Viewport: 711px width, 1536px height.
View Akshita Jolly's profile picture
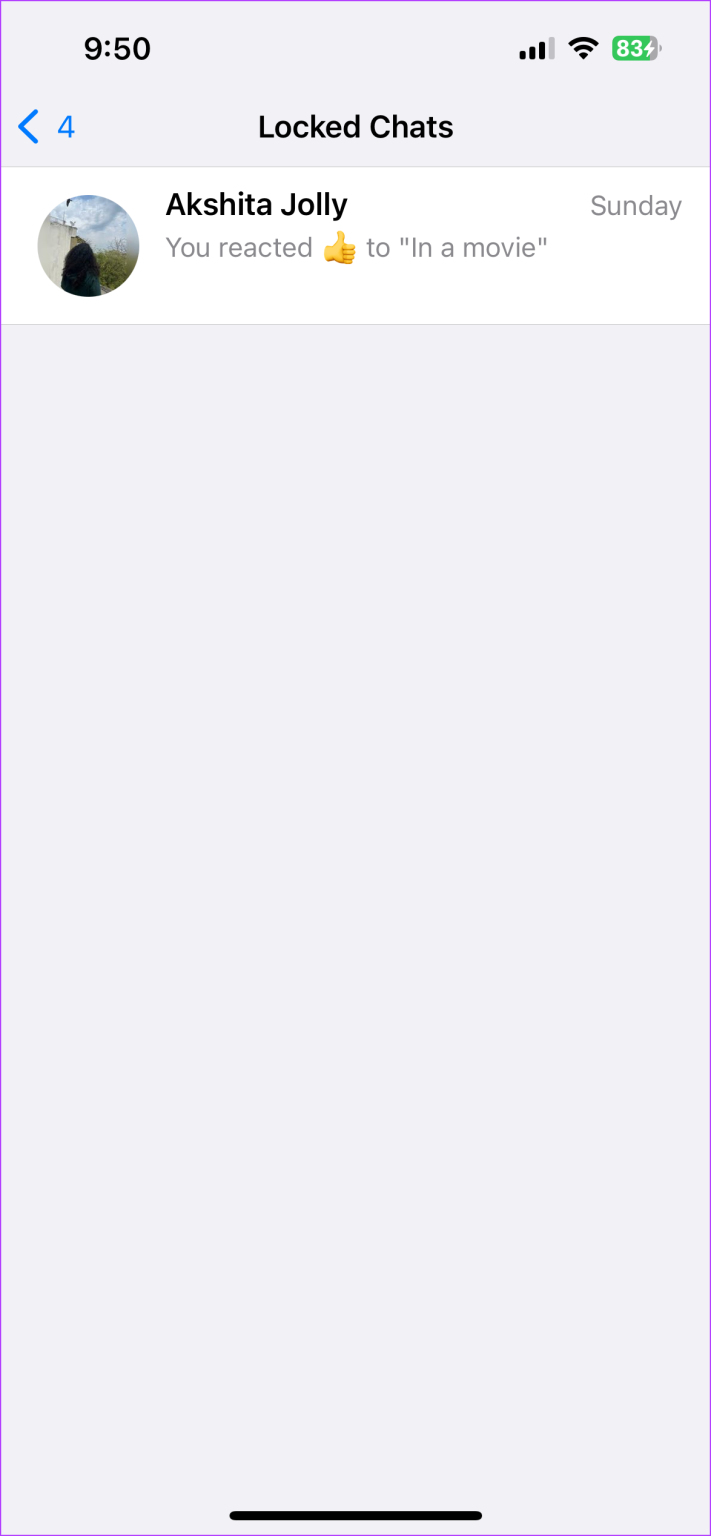(x=88, y=246)
